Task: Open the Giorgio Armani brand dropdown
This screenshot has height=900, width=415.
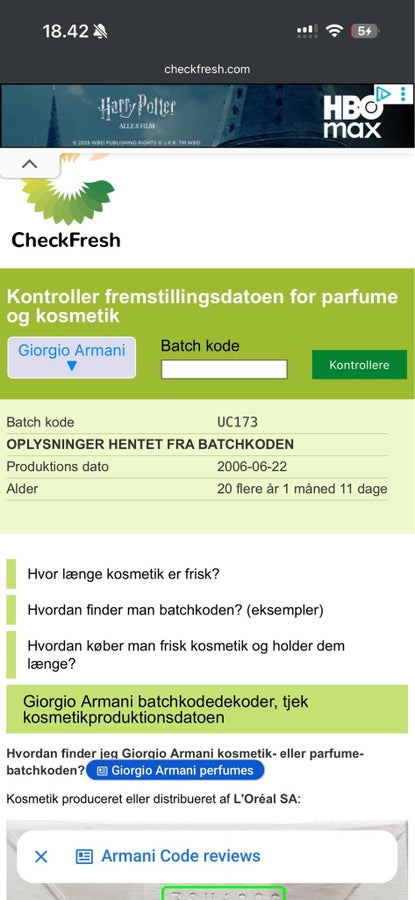Action: pyautogui.click(x=72, y=358)
